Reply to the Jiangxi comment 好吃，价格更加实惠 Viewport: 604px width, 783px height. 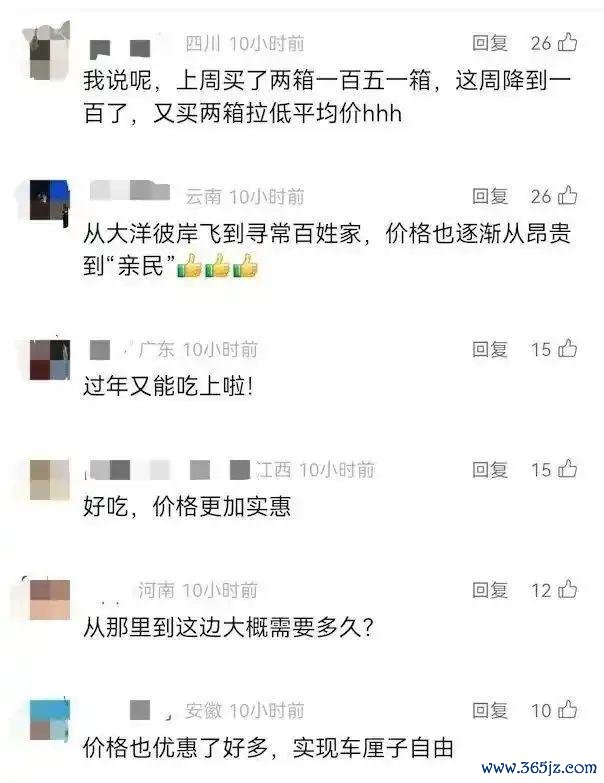(490, 469)
